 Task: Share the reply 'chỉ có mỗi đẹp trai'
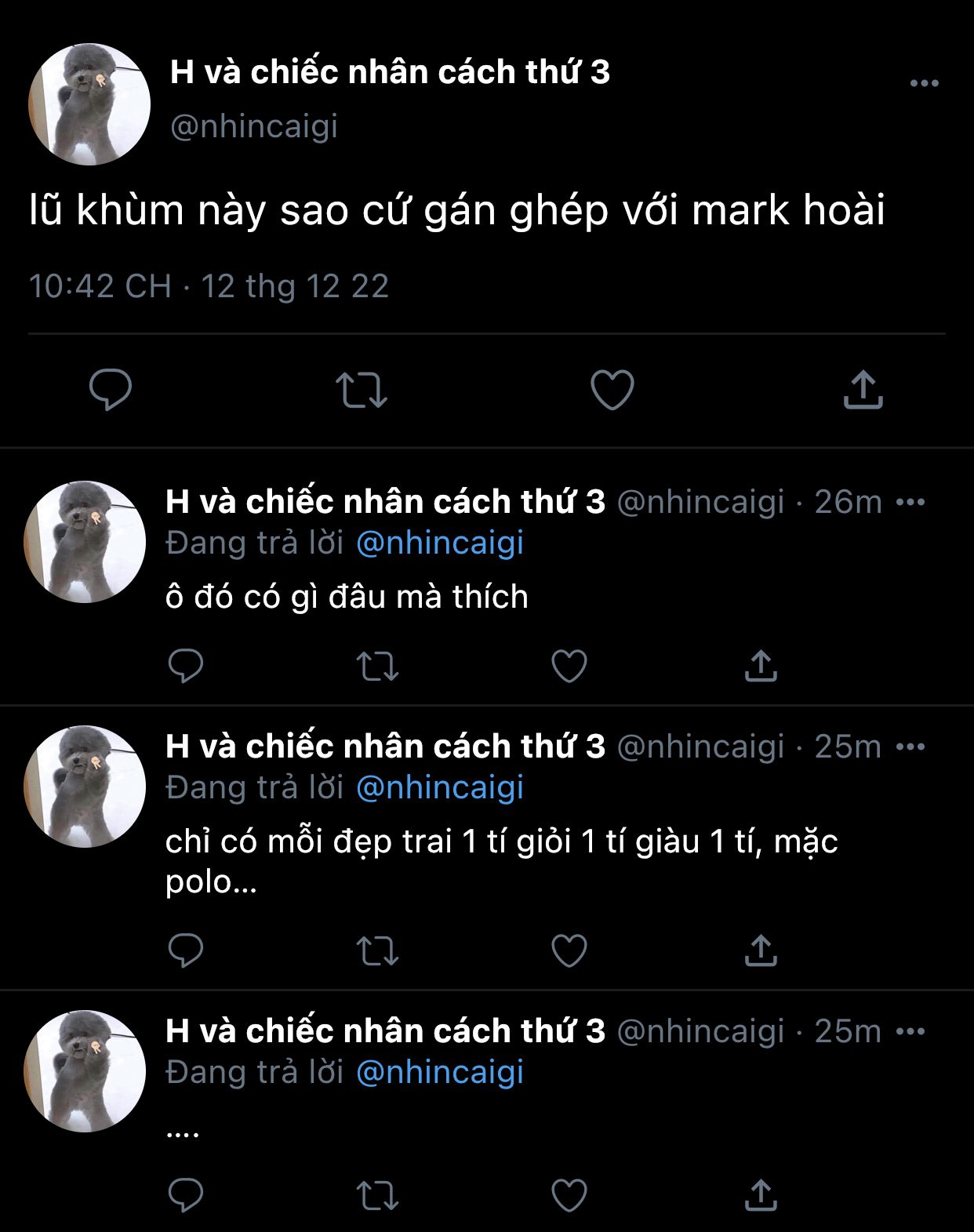click(760, 950)
